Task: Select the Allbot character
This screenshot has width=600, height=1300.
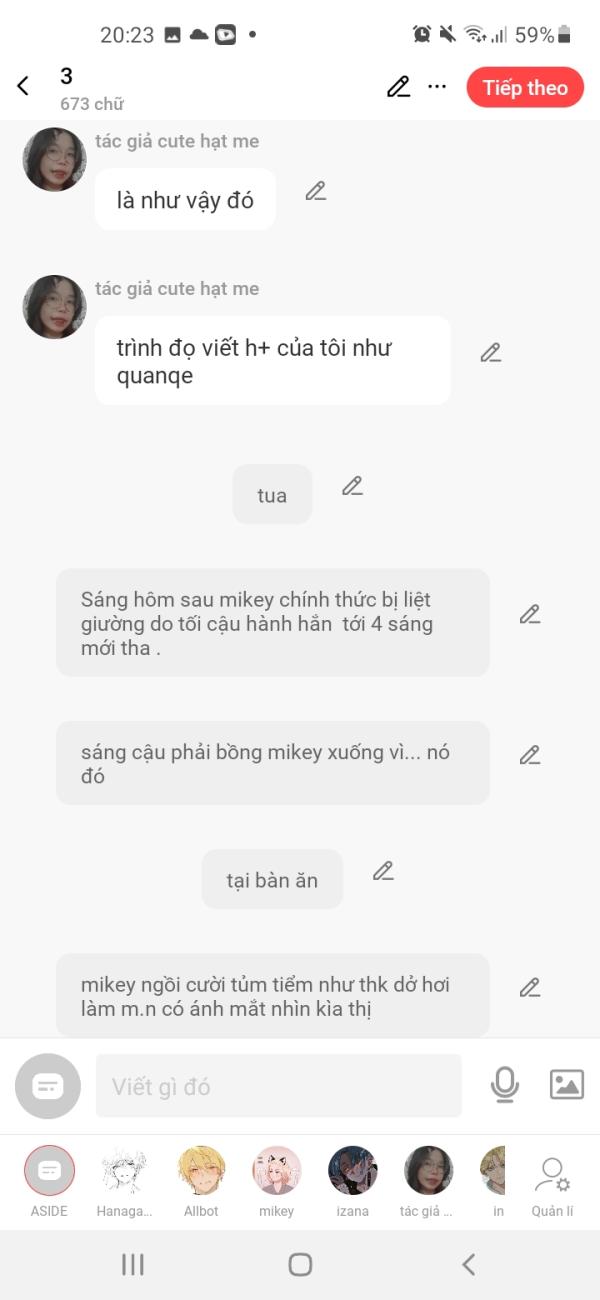Action: pos(201,1181)
